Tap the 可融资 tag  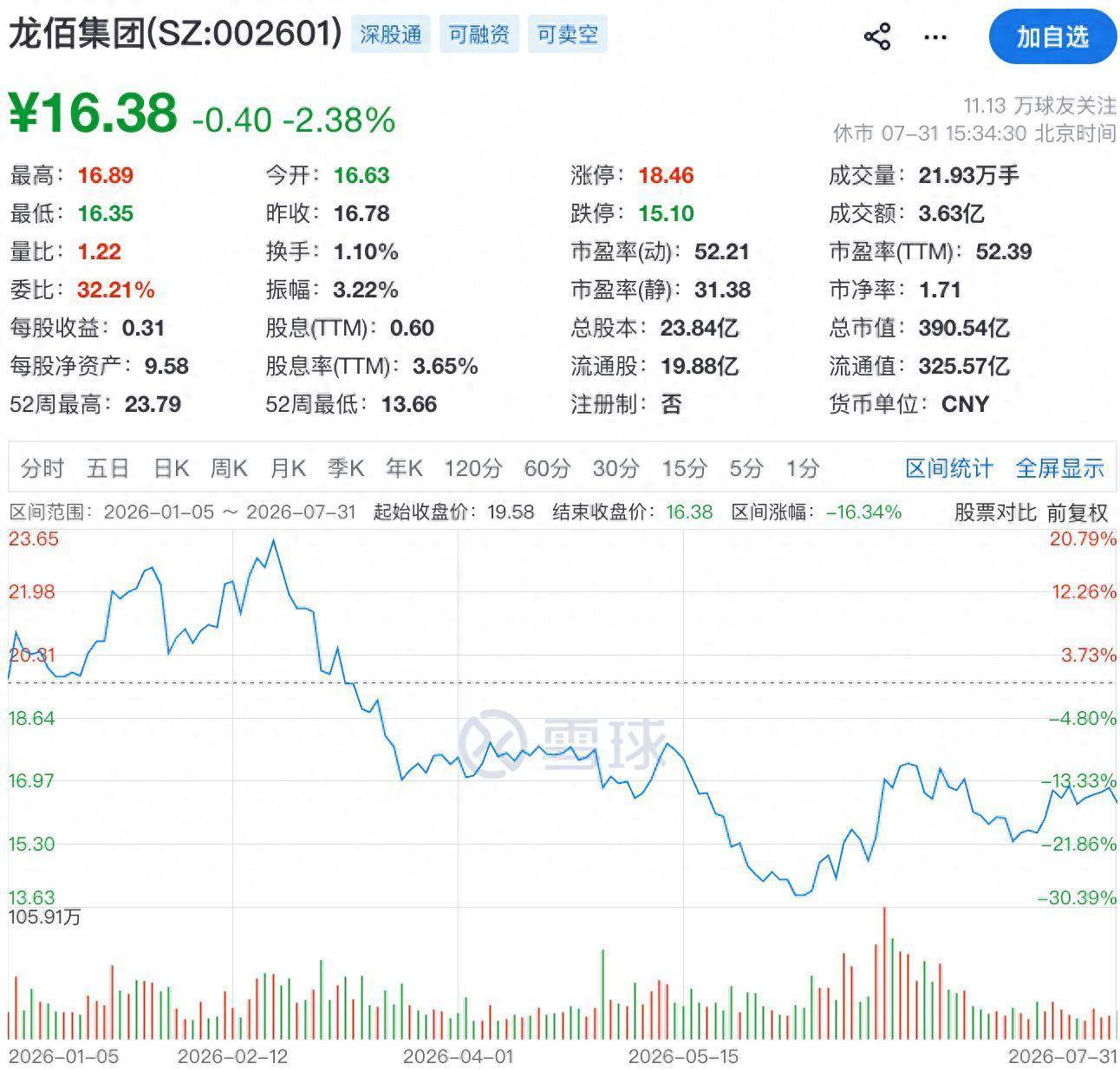pyautogui.click(x=479, y=35)
